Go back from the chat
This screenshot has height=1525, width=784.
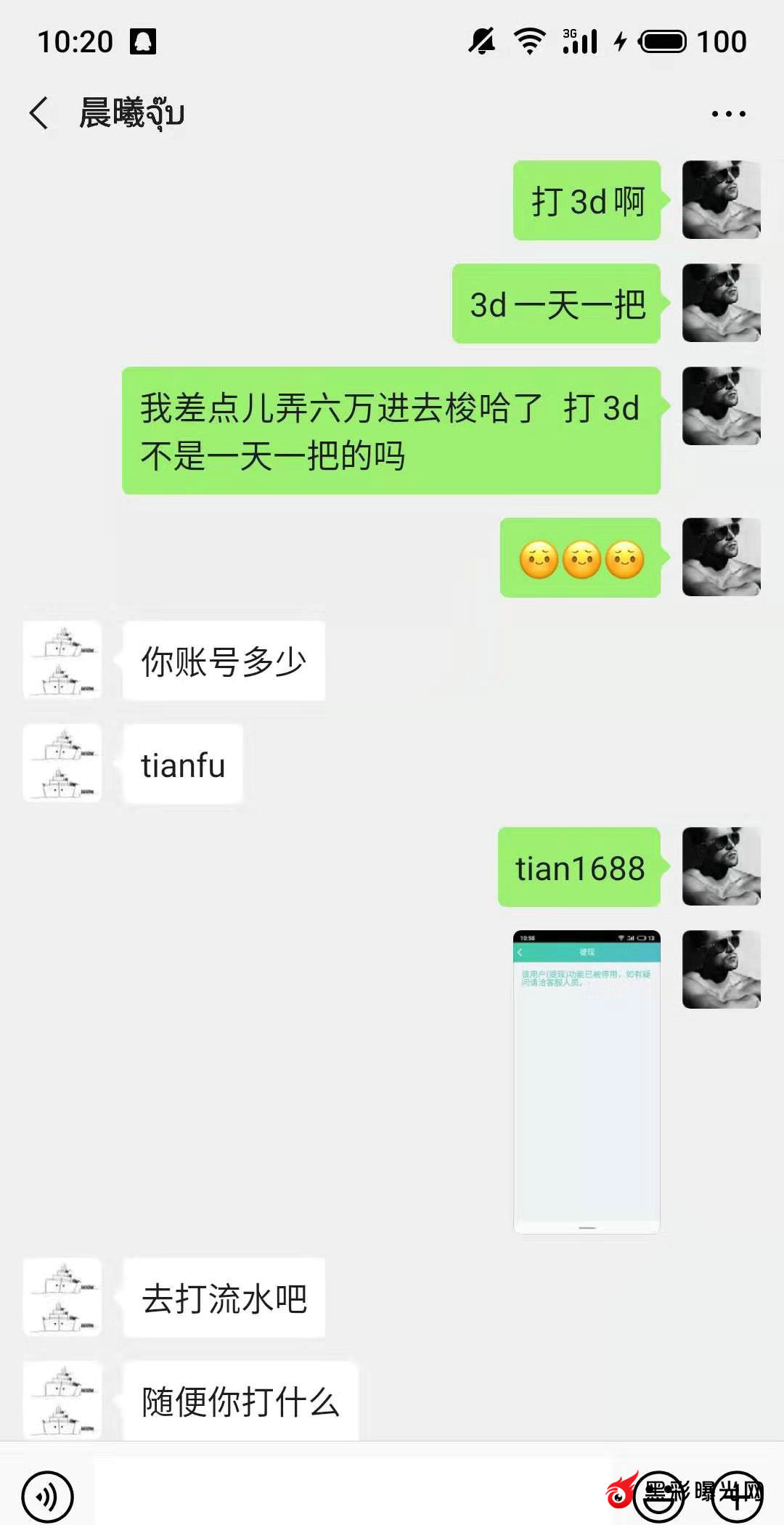40,114
